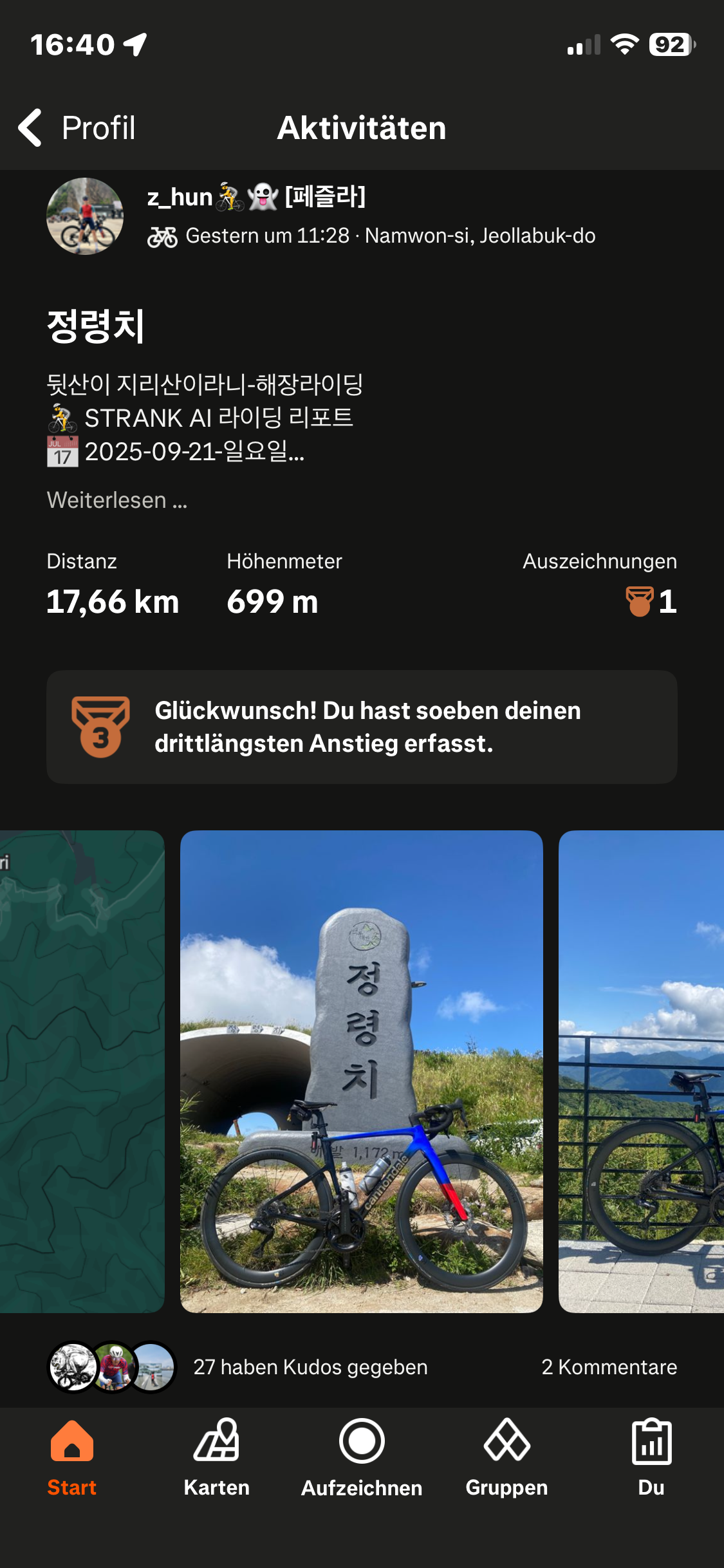724x1568 pixels.
Task: Tap 27 haben Kudos gegeben
Action: click(x=311, y=1367)
